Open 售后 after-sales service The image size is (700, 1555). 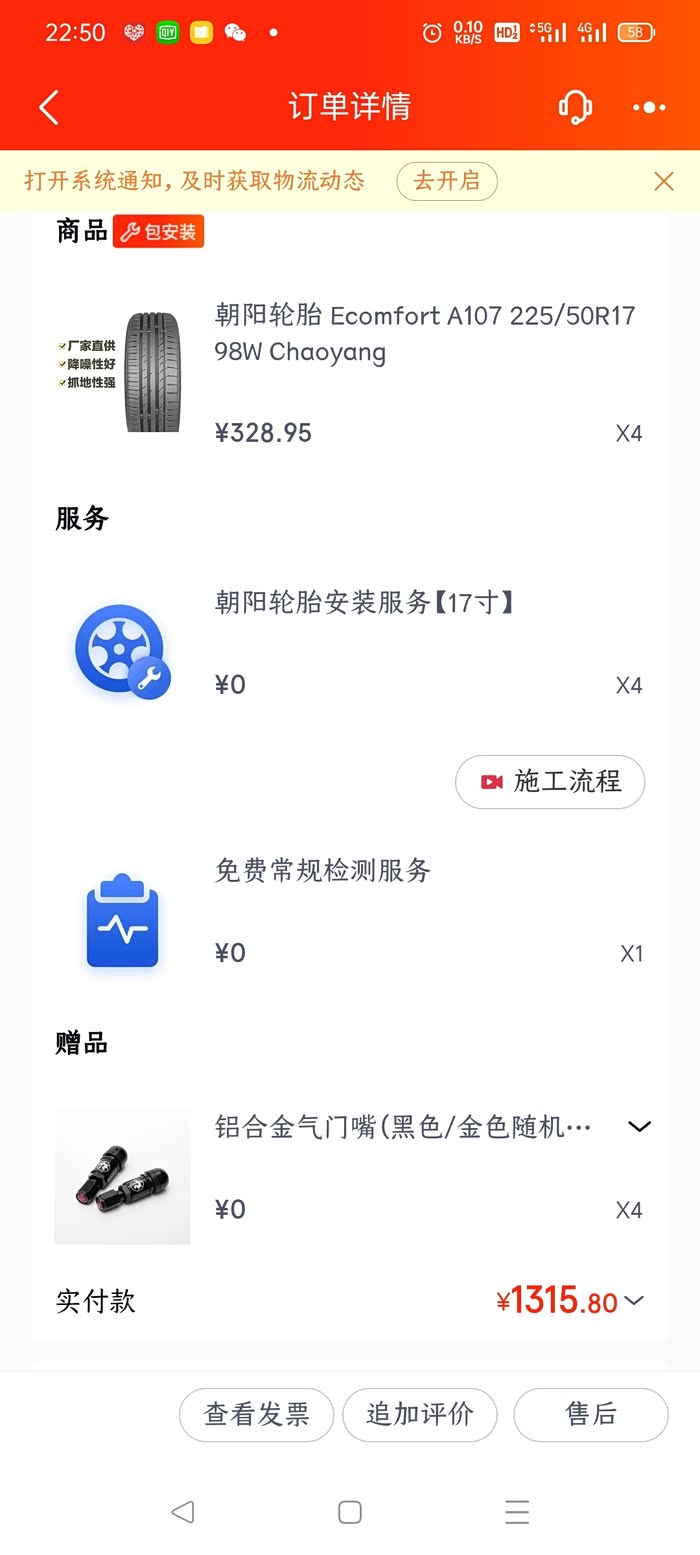click(590, 1414)
